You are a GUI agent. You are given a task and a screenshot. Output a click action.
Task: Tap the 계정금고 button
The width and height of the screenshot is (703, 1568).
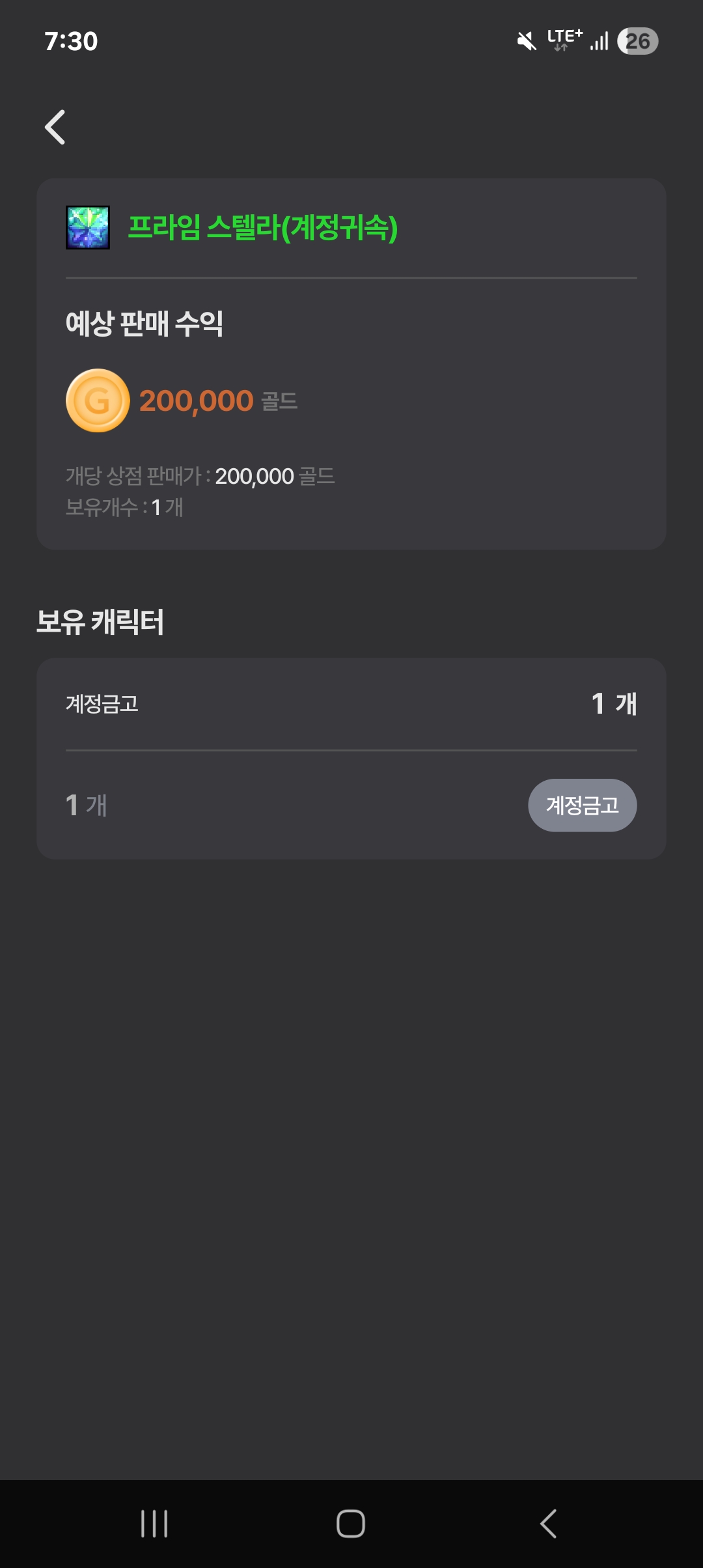[x=582, y=805]
